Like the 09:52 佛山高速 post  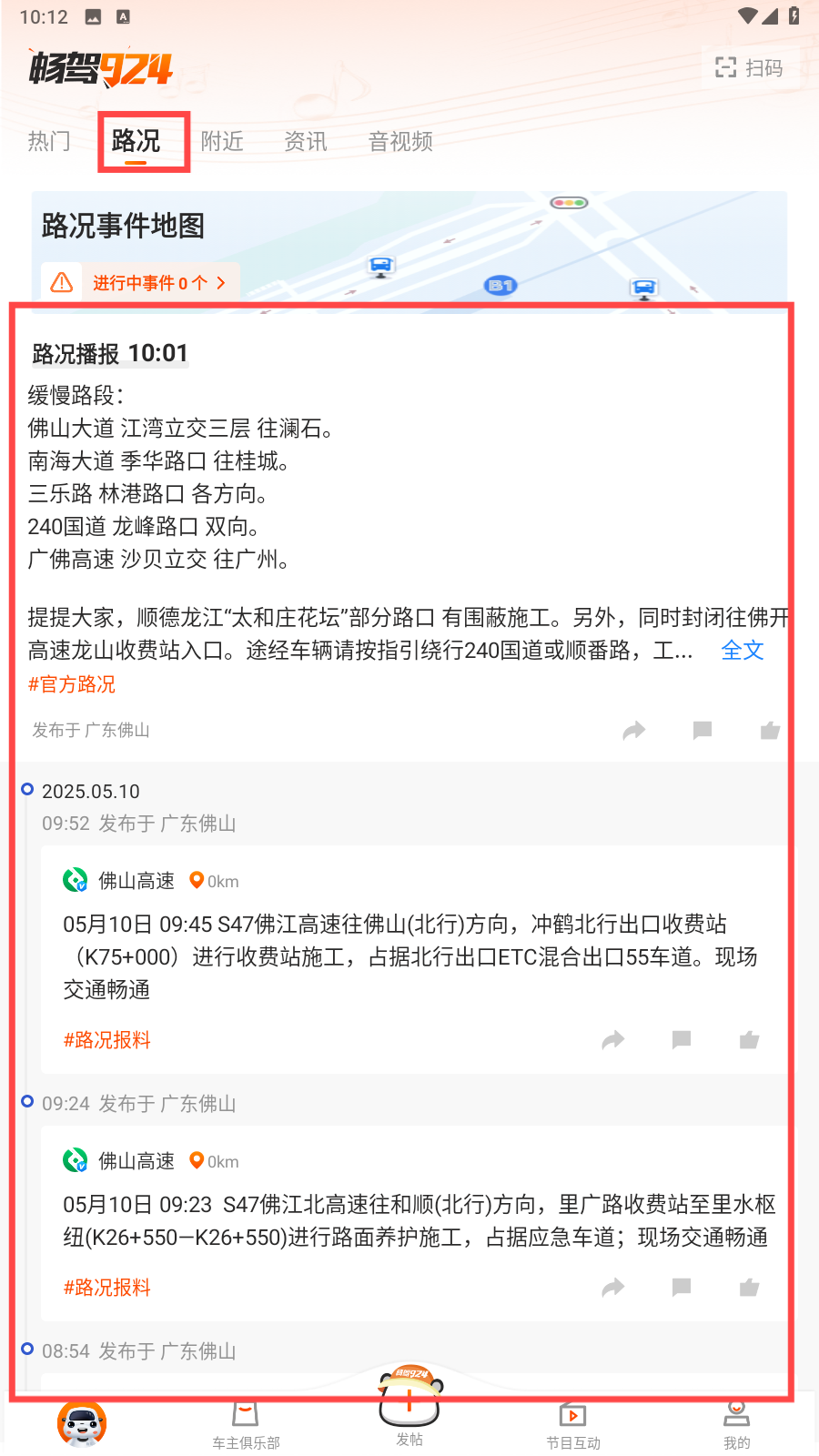(x=749, y=1039)
